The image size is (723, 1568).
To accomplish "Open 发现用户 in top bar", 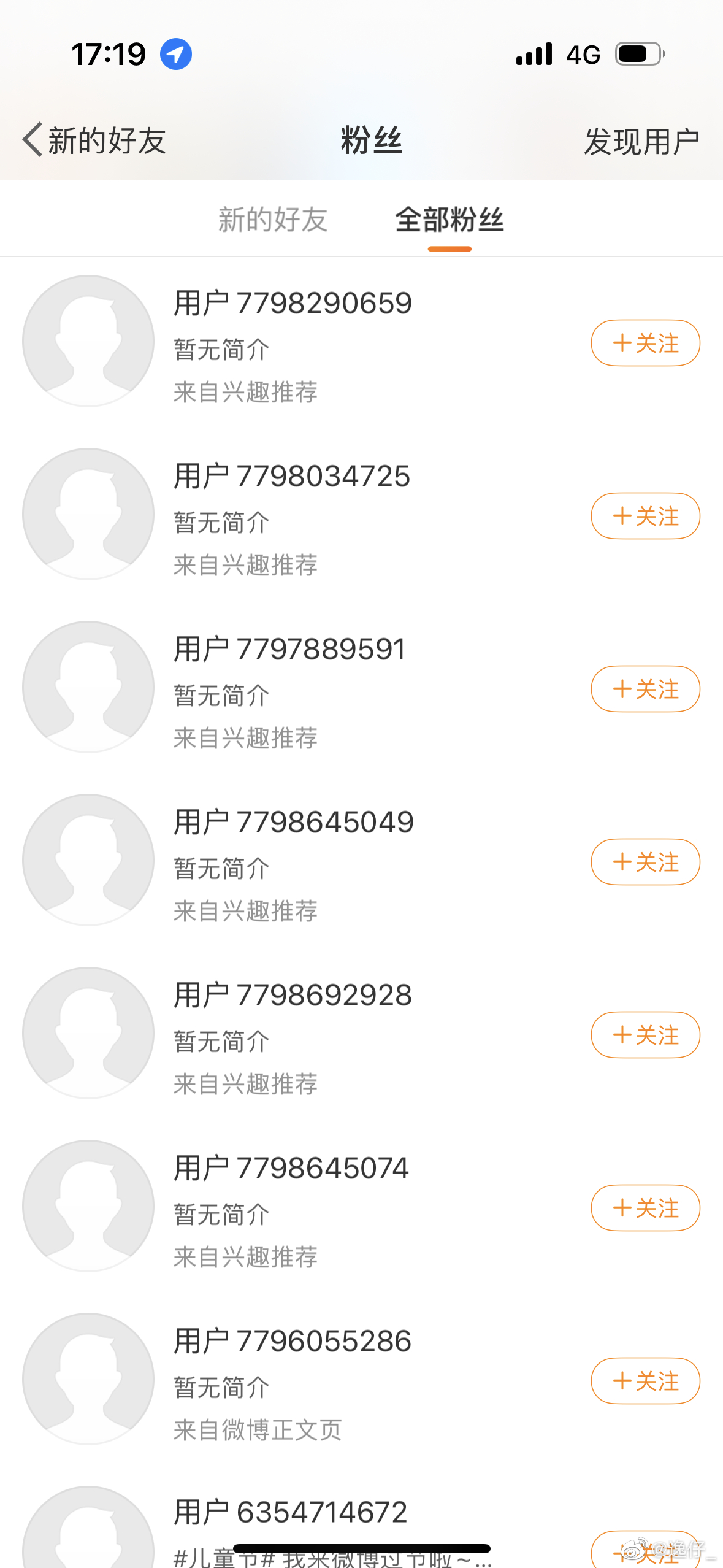I will [641, 142].
